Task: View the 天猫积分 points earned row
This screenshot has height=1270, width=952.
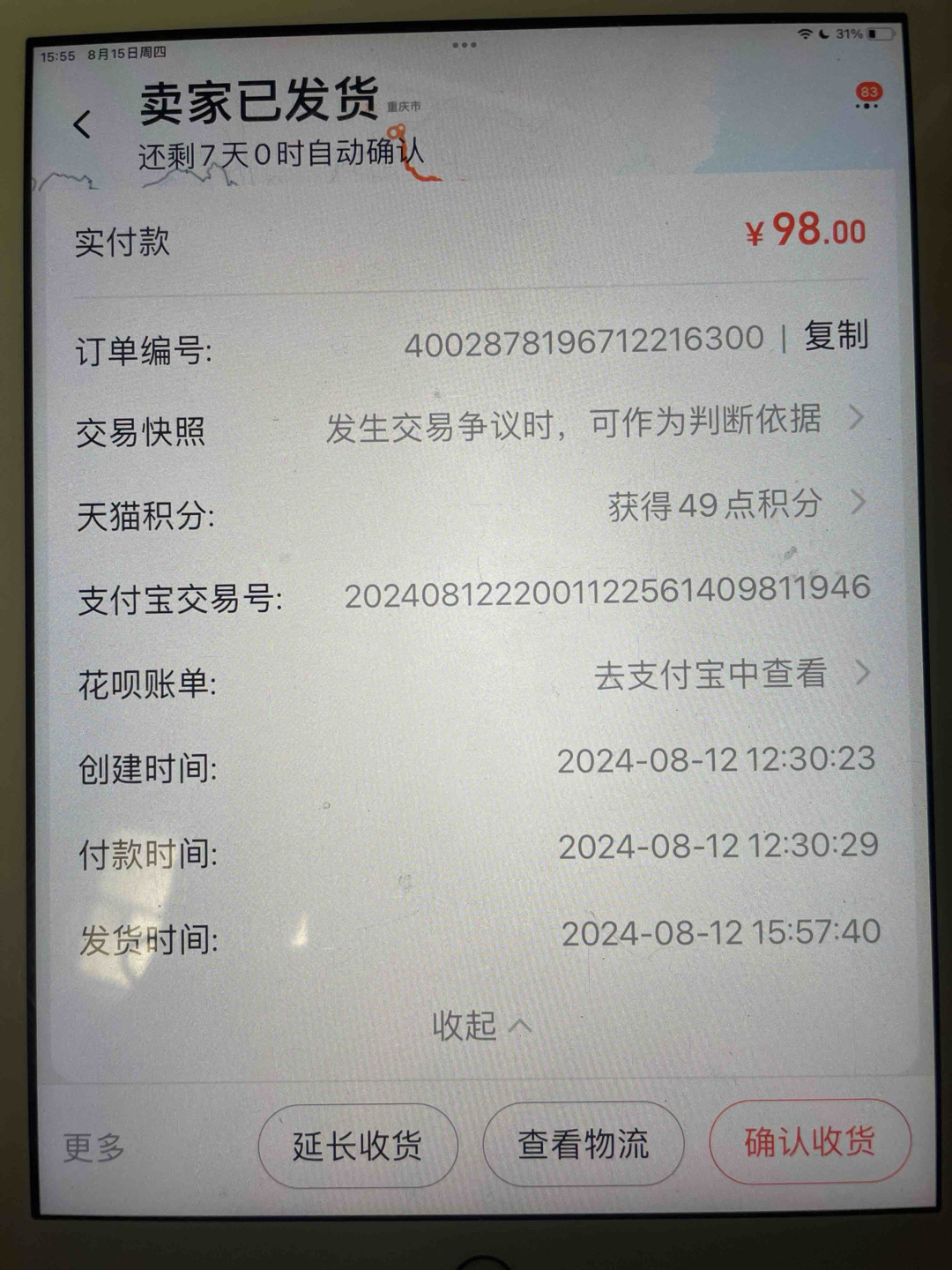Action: point(732,504)
